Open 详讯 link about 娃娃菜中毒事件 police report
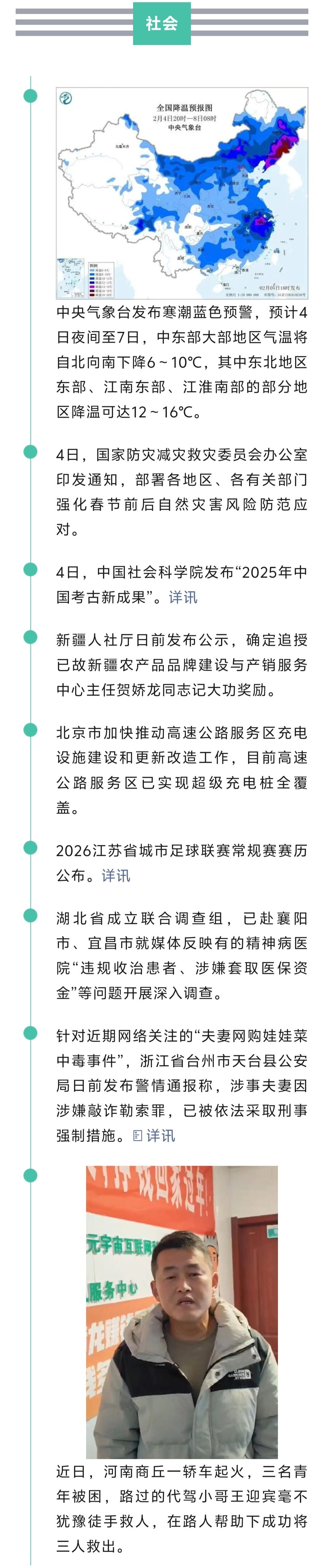This screenshot has height=1568, width=324. (160, 1135)
